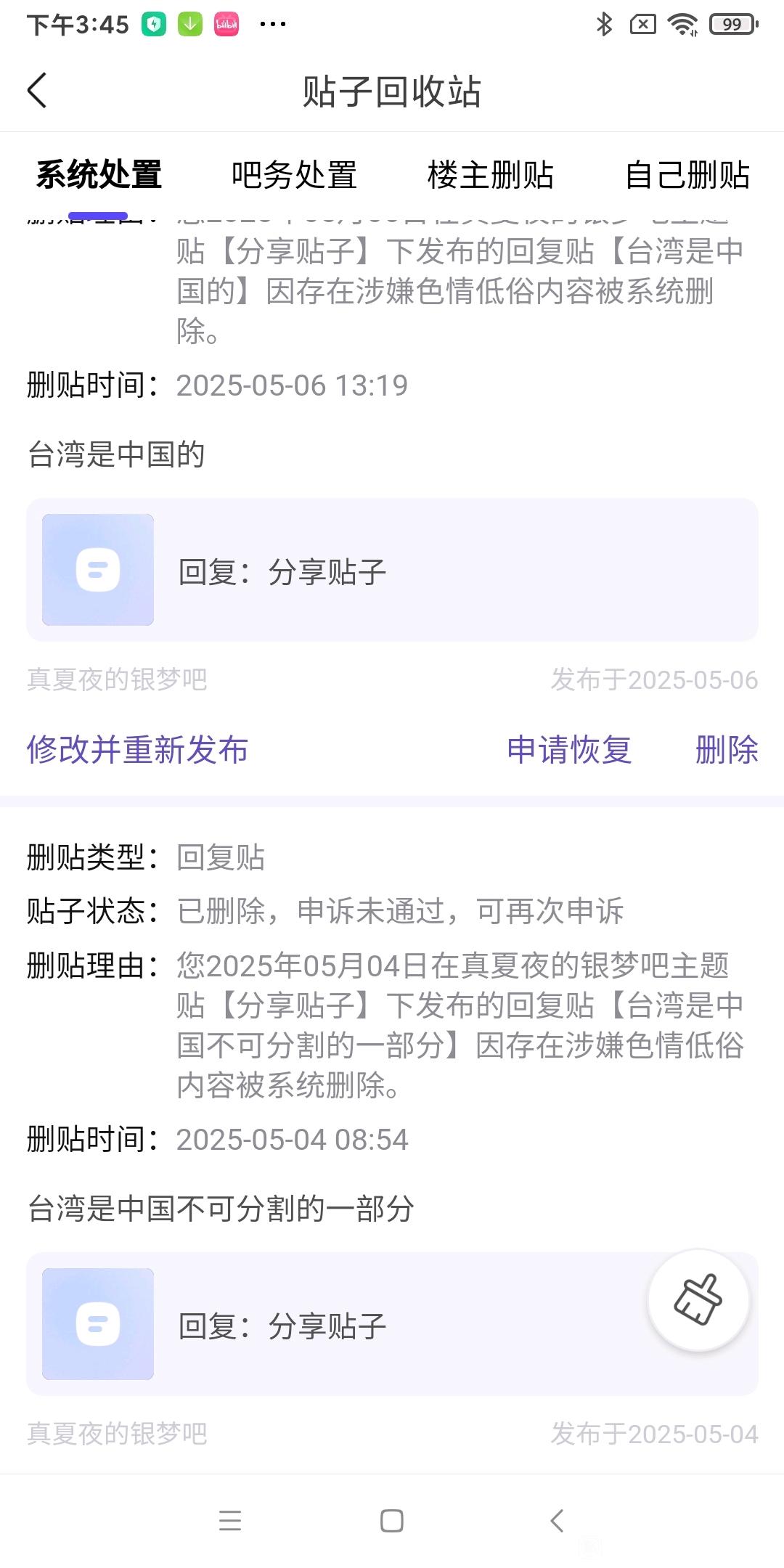This screenshot has height=1568, width=784.
Task: Tap 申请恢复 for the 05-06 post
Action: 569,749
